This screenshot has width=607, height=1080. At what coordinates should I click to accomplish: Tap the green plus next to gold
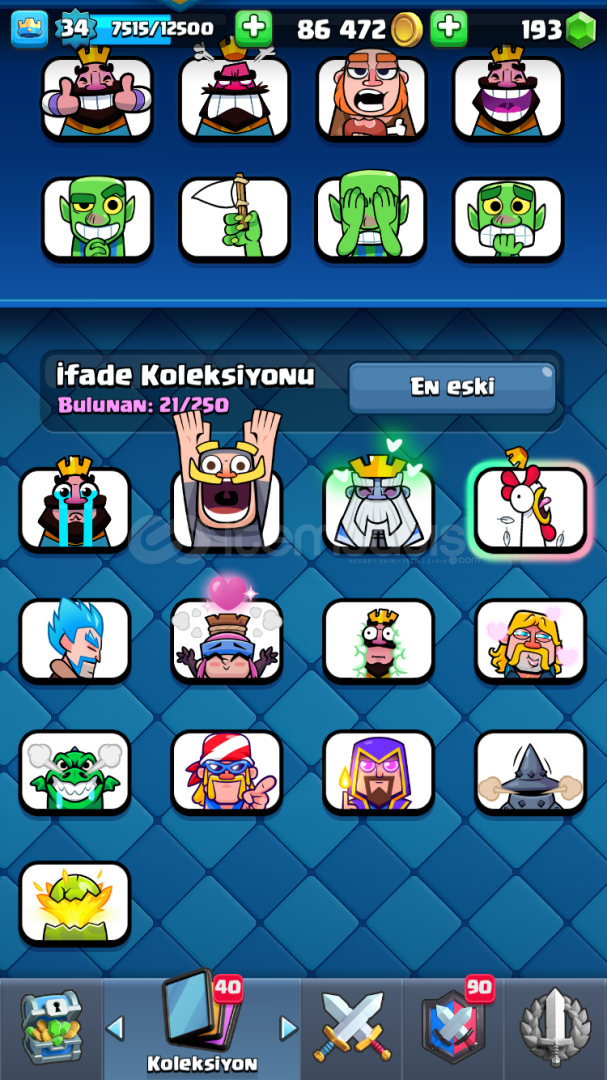449,29
